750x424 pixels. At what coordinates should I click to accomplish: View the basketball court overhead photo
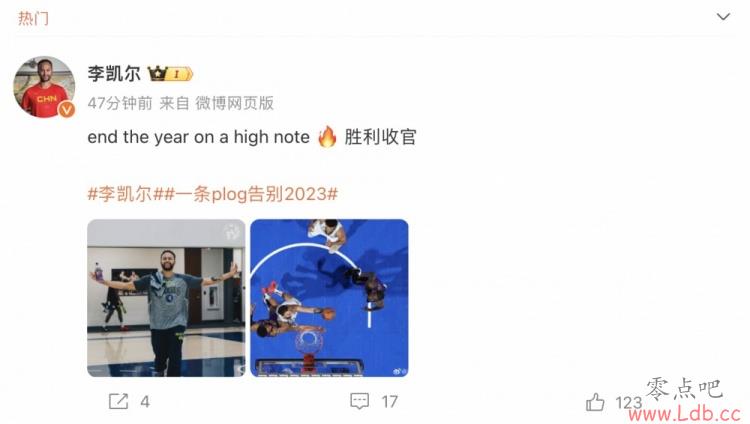coord(329,298)
